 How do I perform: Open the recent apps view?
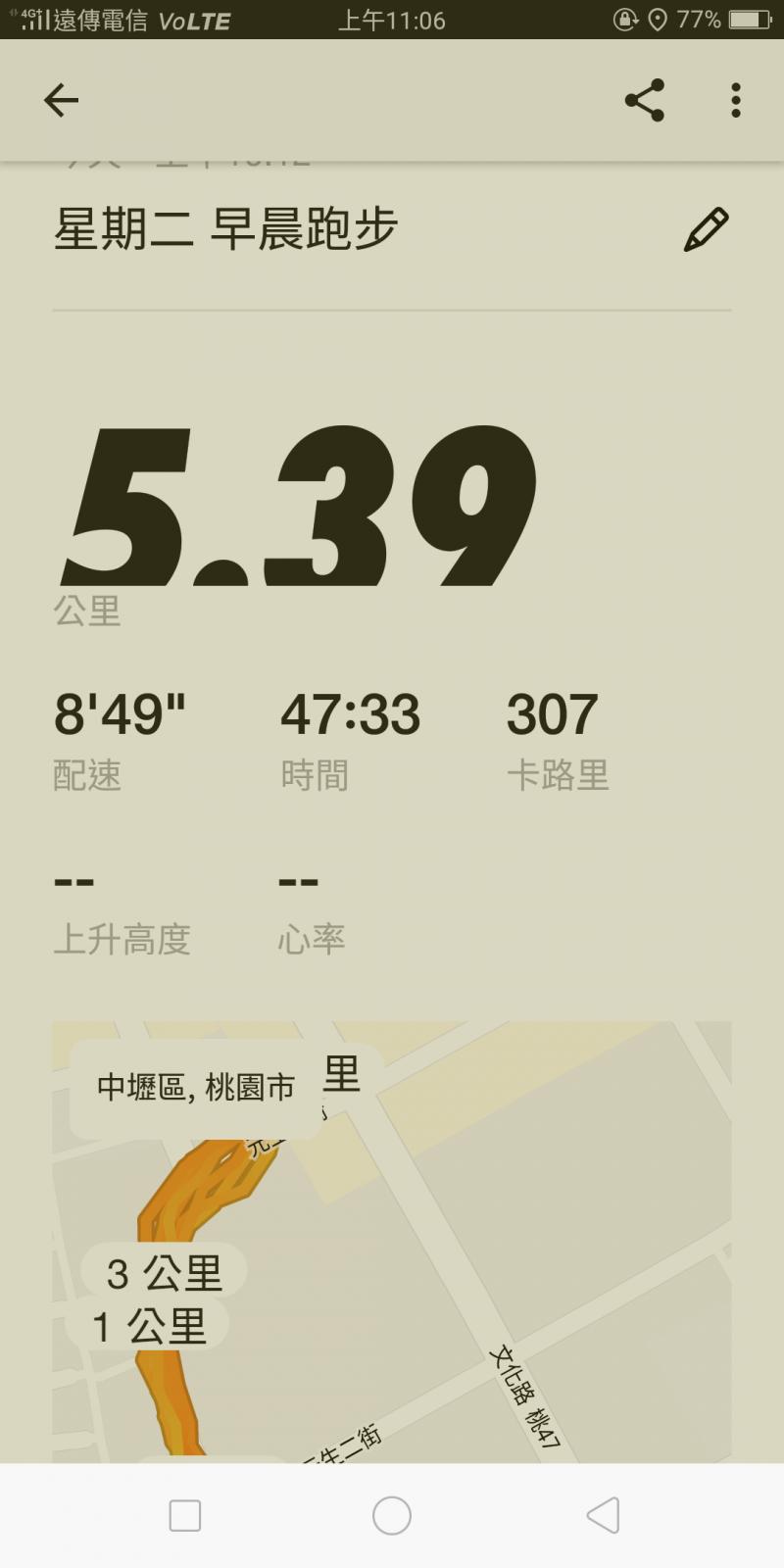pos(185,1515)
